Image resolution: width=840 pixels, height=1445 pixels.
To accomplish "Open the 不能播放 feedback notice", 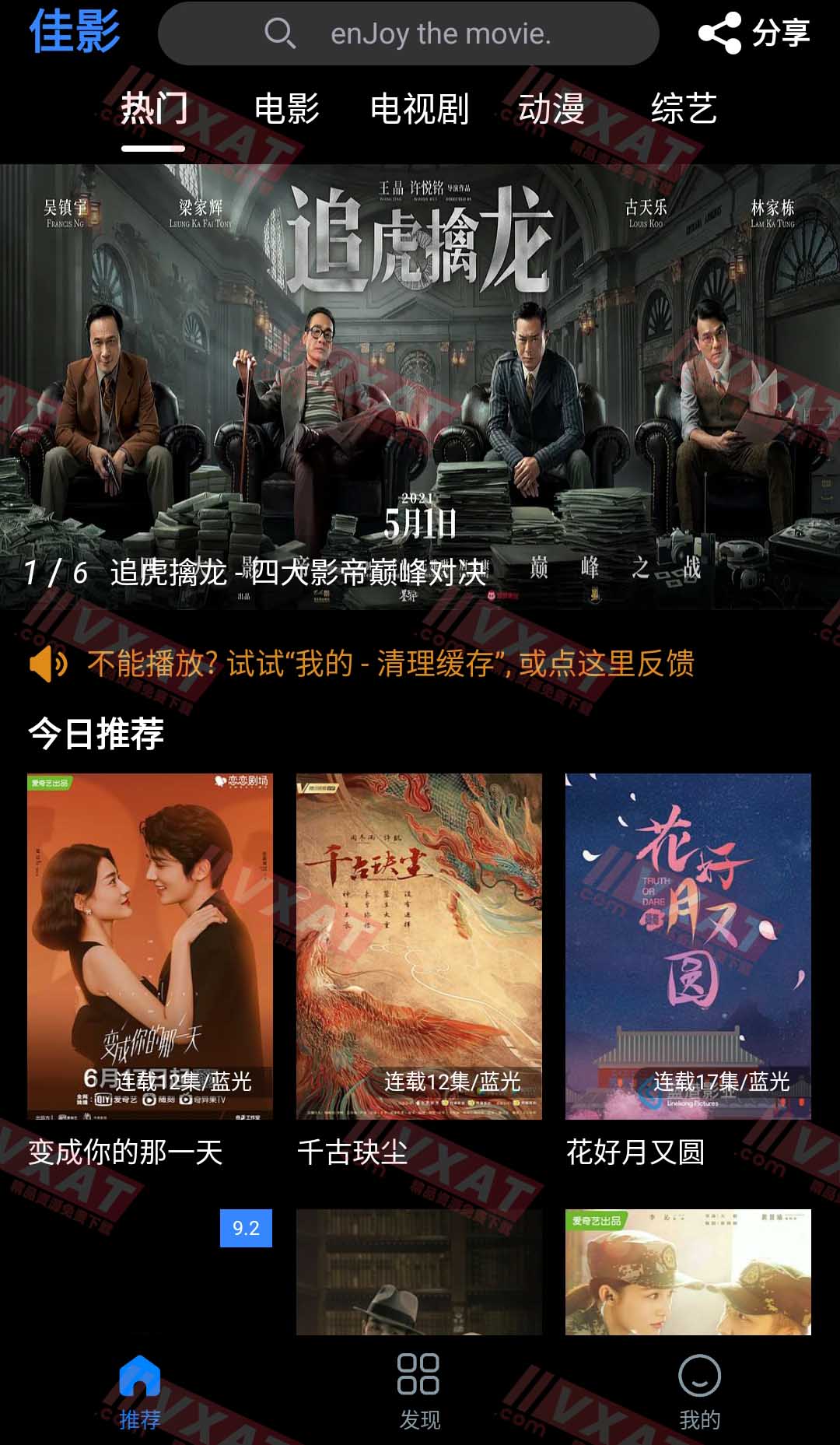I will 389,664.
